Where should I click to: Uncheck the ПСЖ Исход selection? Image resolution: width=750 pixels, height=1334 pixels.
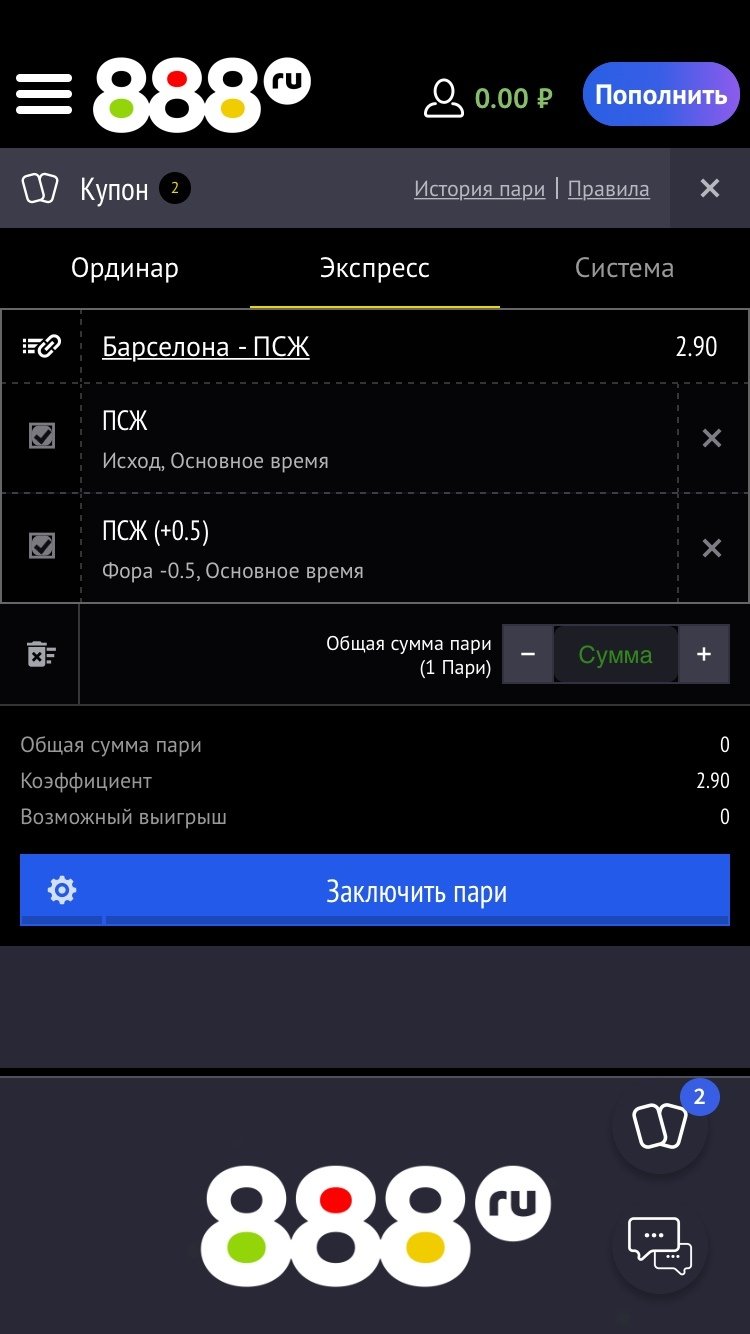click(42, 437)
